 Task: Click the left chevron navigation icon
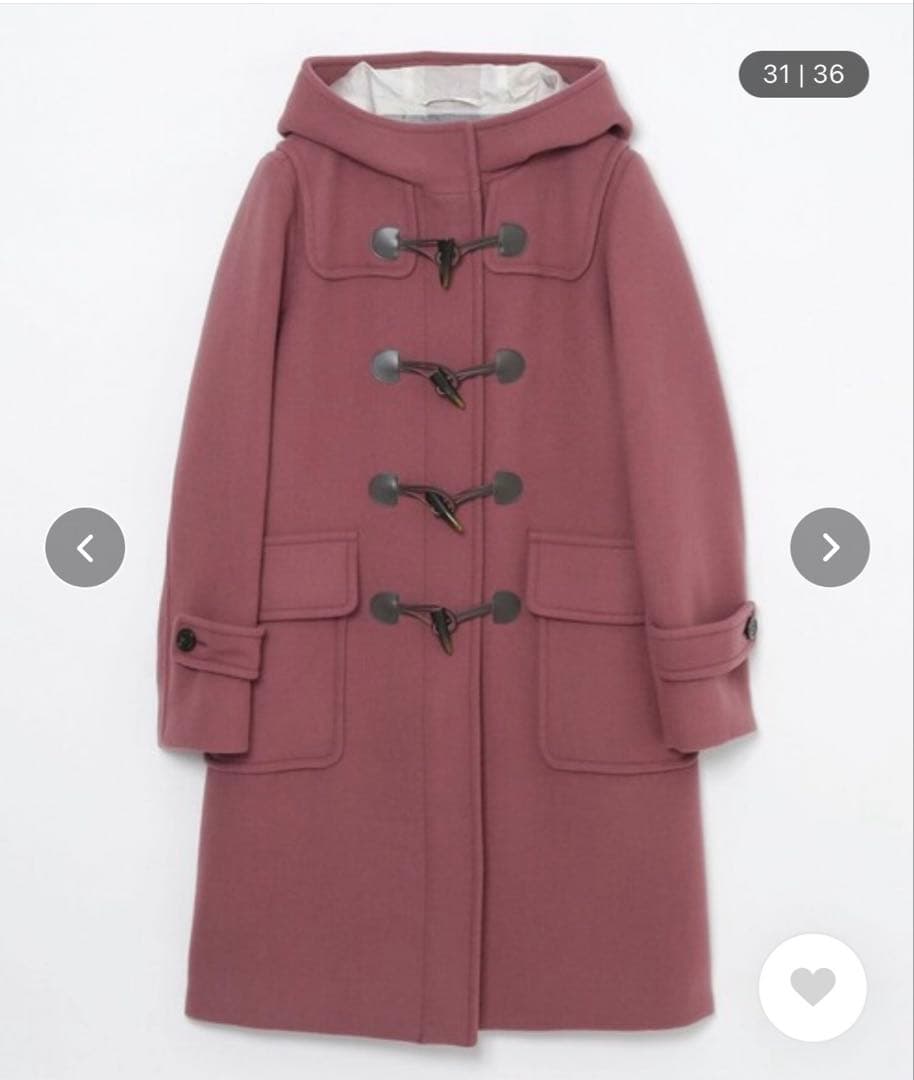point(86,548)
